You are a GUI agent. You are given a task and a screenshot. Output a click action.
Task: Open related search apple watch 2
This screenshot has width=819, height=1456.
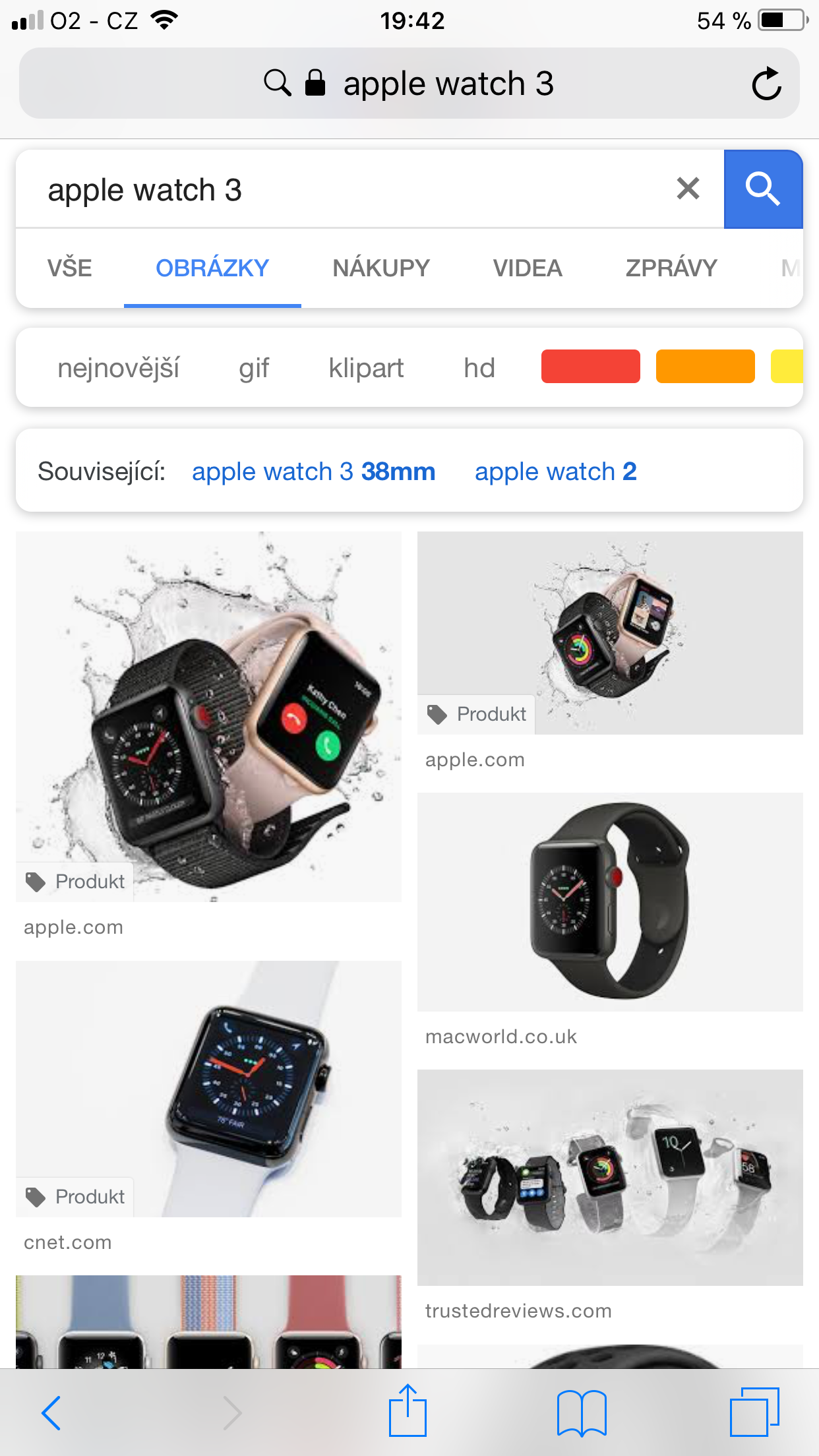(x=555, y=471)
